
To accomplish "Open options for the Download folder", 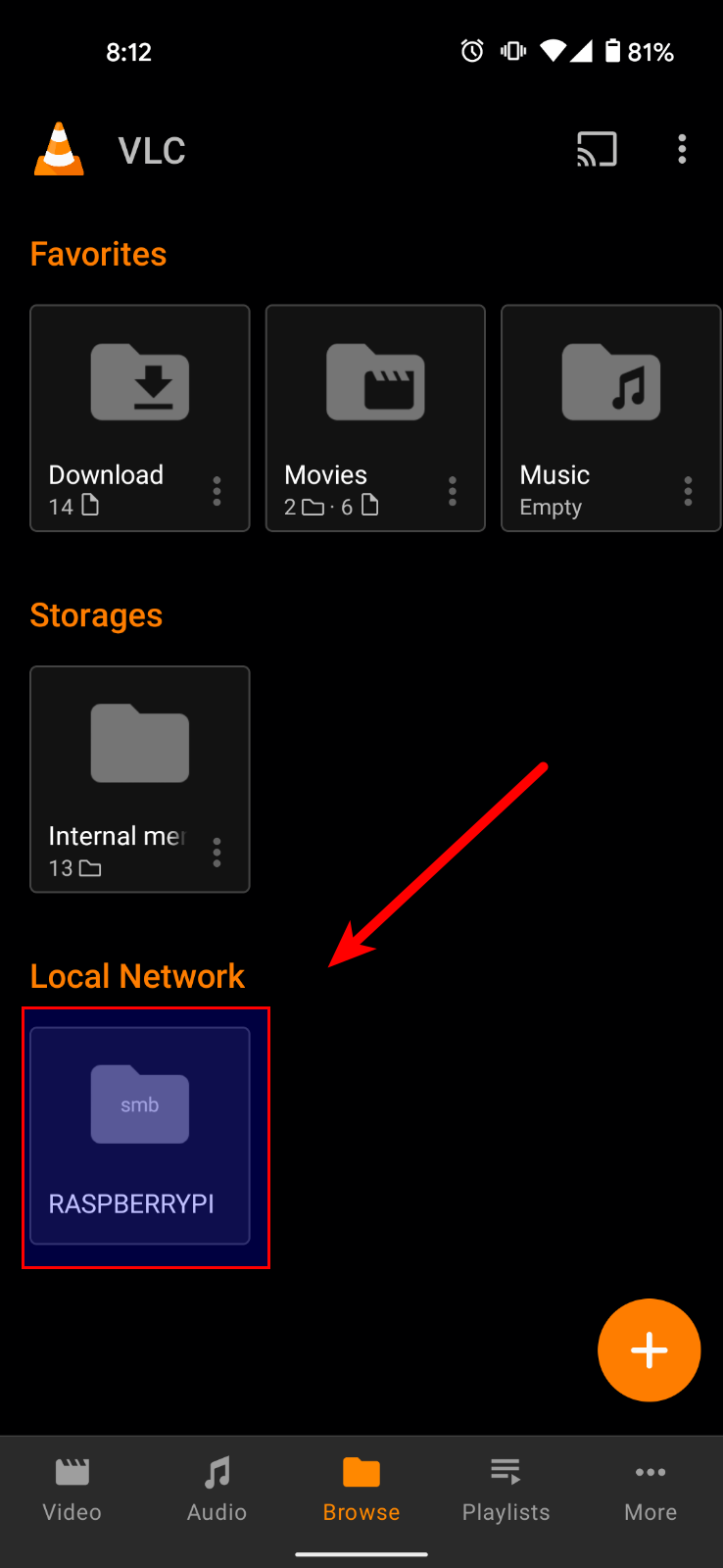I will point(217,491).
